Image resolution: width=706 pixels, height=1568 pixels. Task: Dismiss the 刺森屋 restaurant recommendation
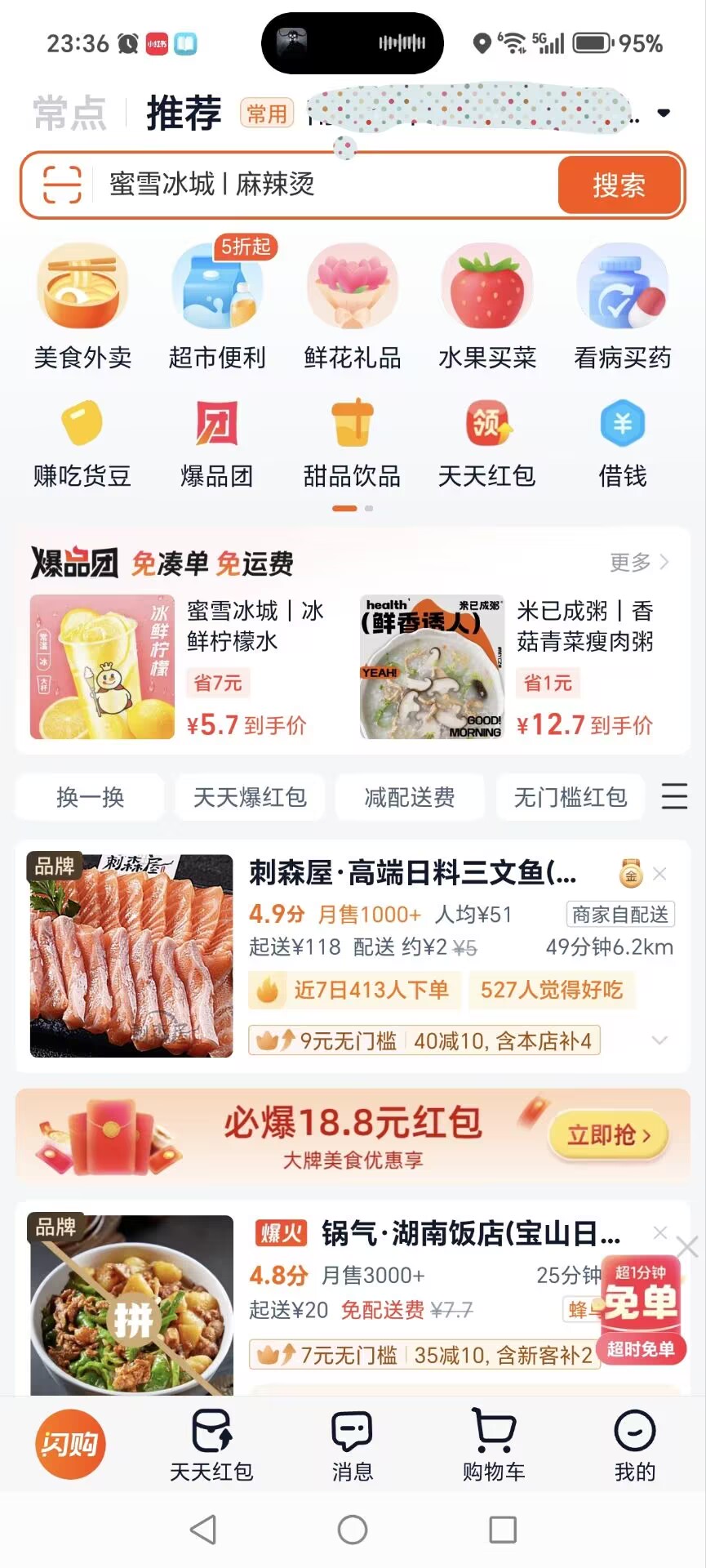click(660, 874)
